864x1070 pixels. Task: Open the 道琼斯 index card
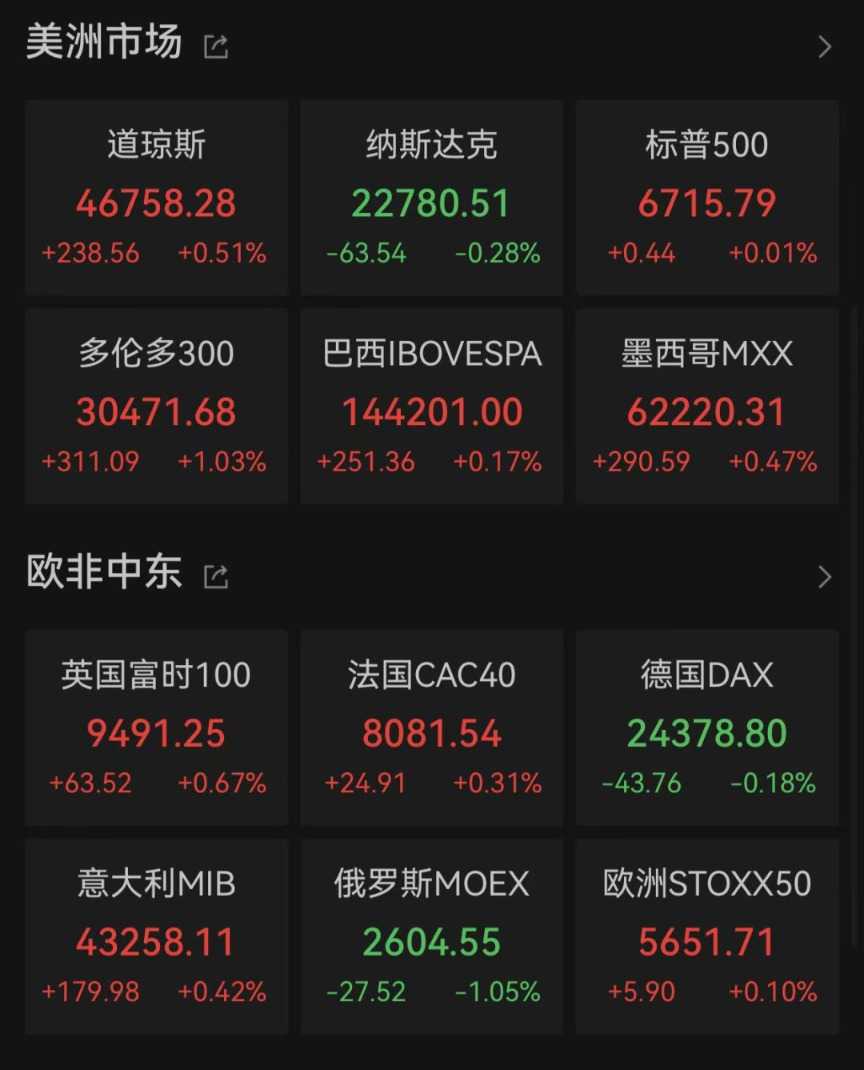[156, 198]
